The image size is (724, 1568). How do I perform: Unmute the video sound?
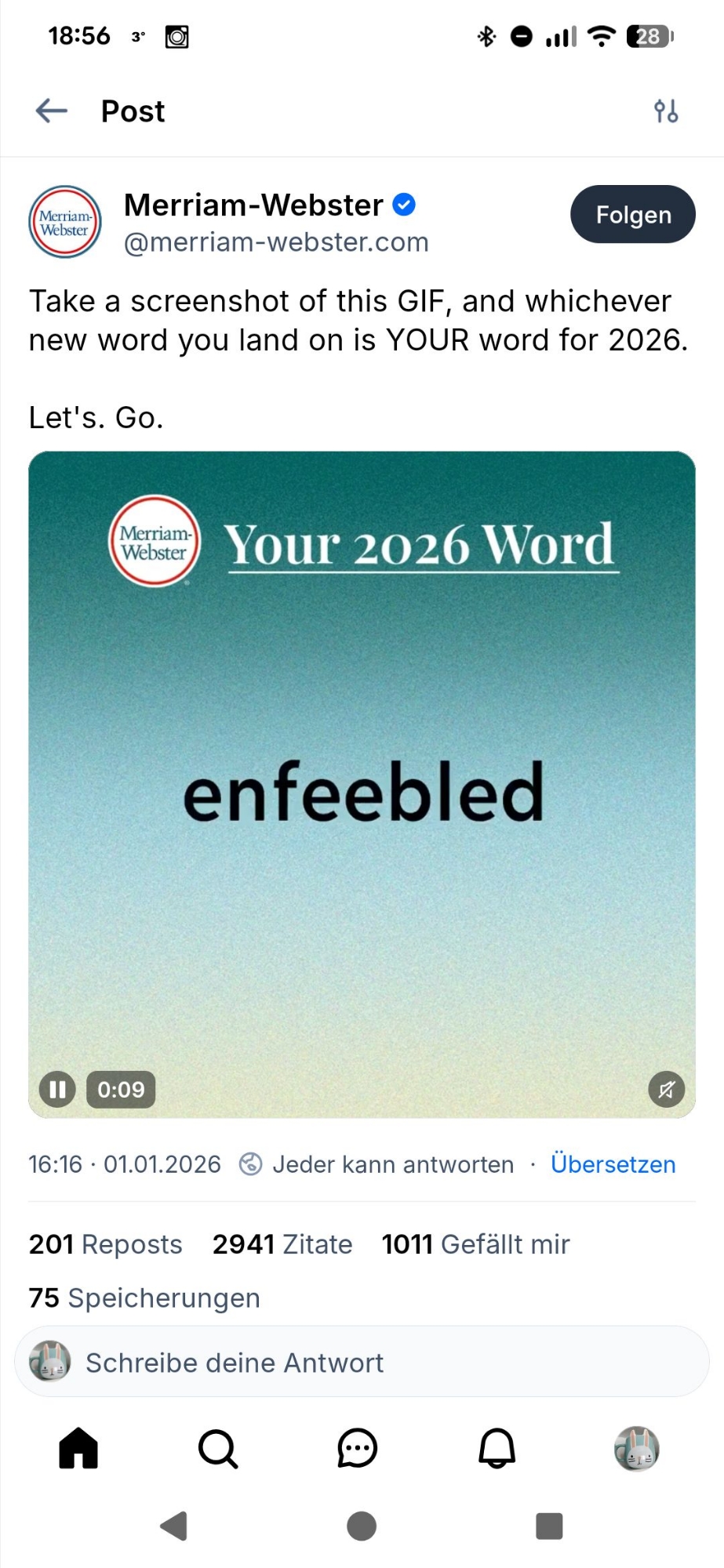(666, 1089)
